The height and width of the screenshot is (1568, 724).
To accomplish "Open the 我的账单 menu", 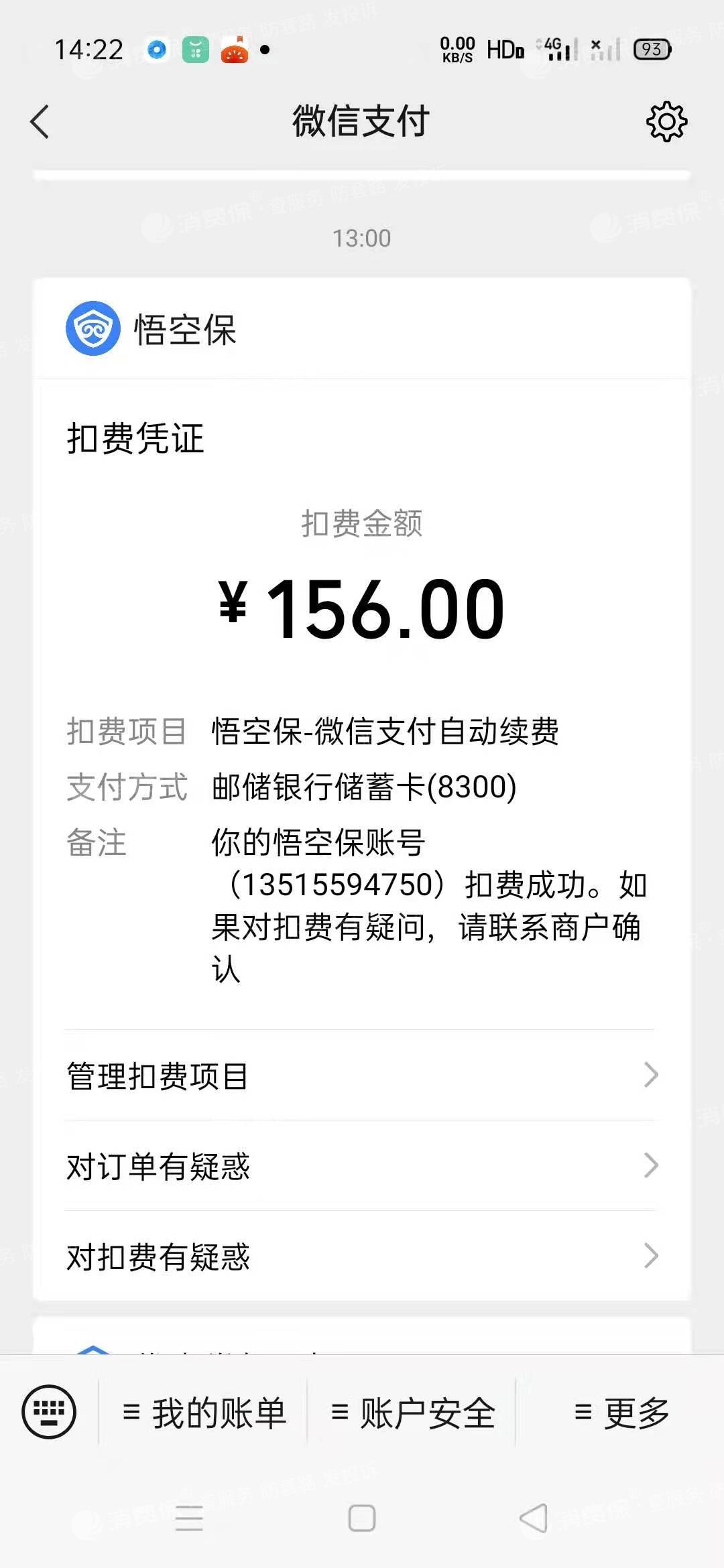I will point(208,1412).
